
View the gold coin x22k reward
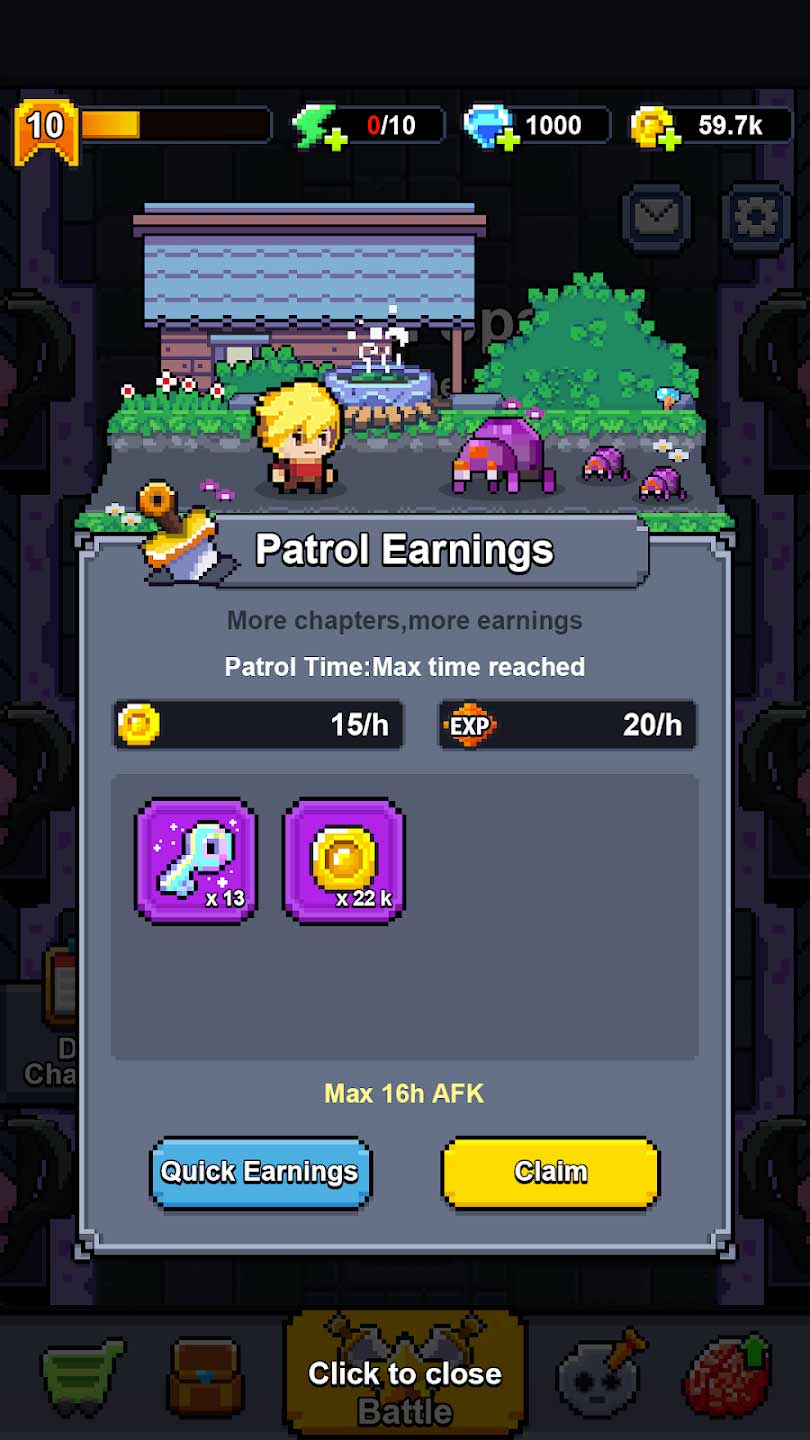[x=344, y=860]
